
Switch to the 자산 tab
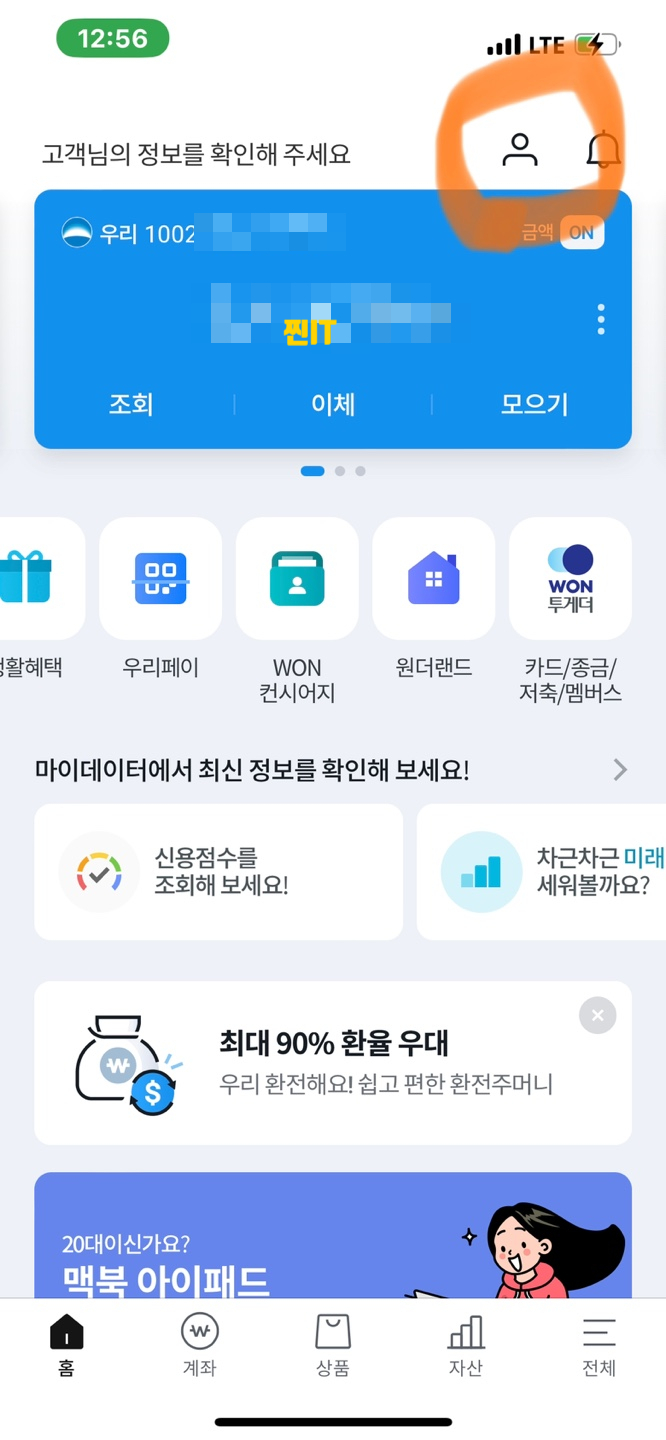(466, 1345)
